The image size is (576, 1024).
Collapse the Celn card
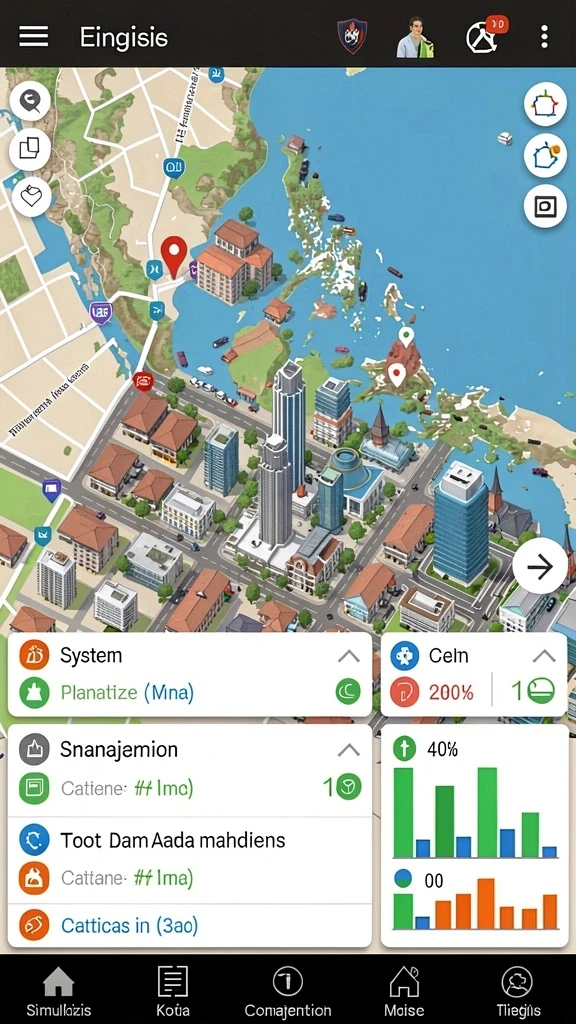544,656
